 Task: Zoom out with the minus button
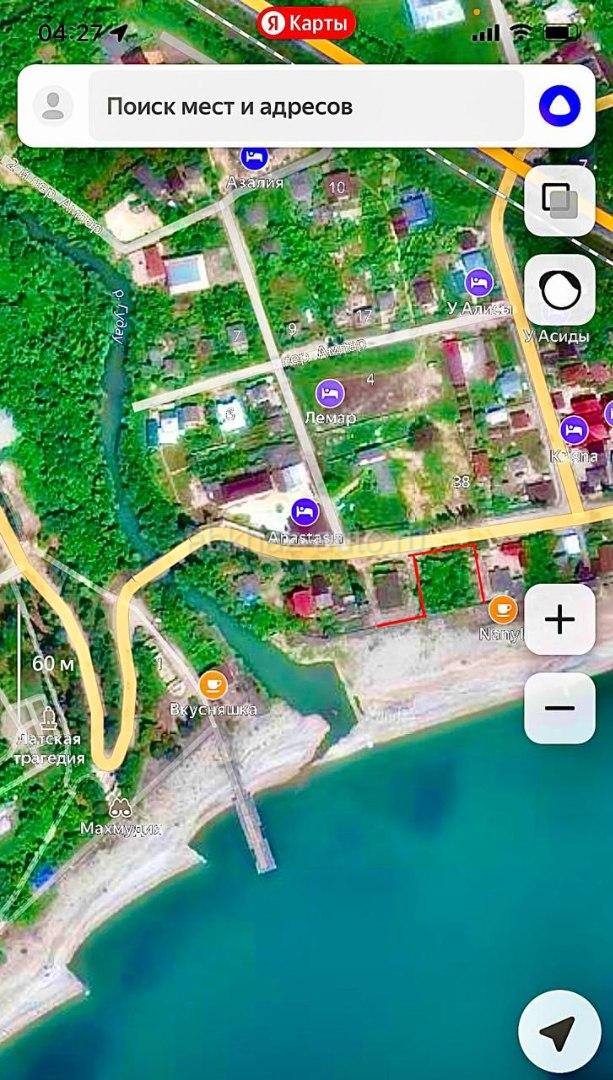pyautogui.click(x=559, y=708)
